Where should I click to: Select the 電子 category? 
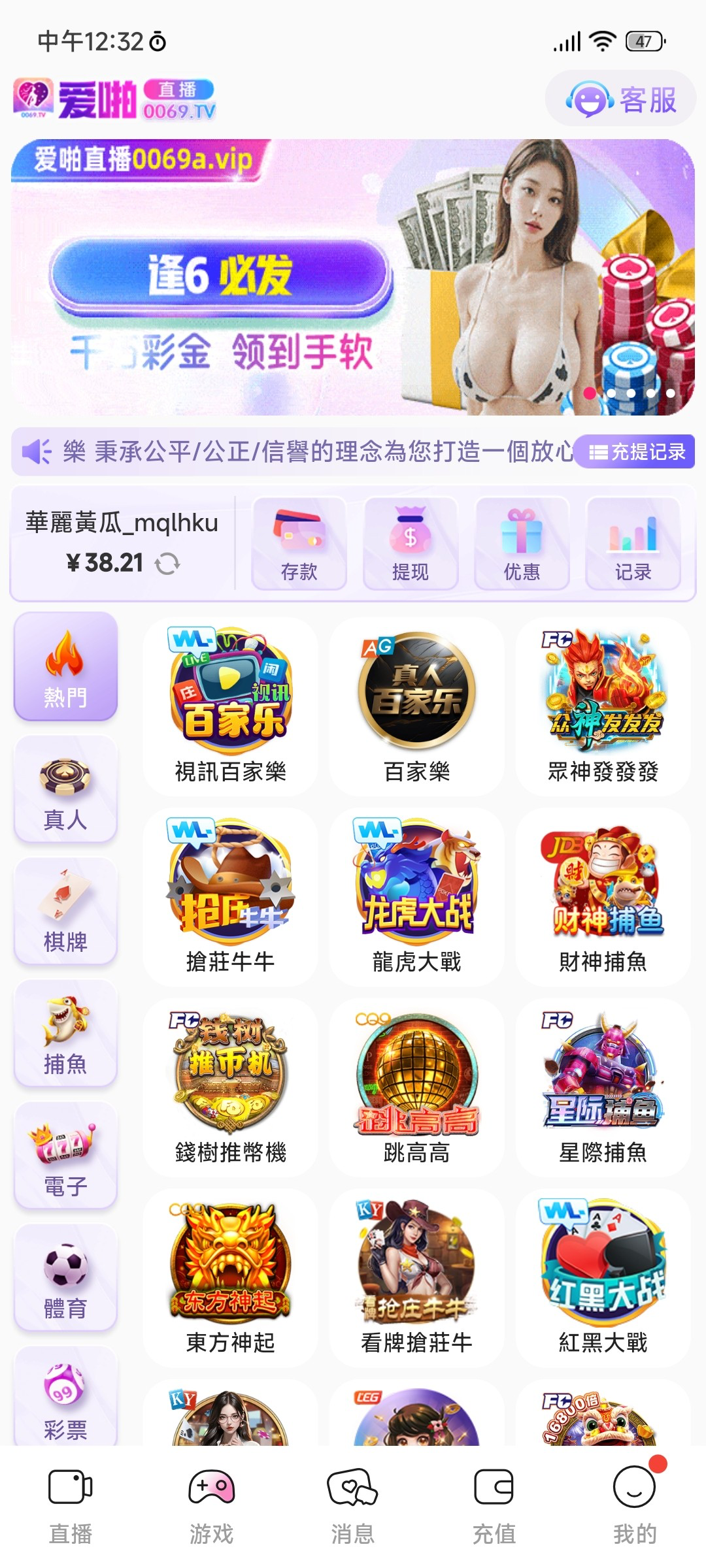(65, 1156)
